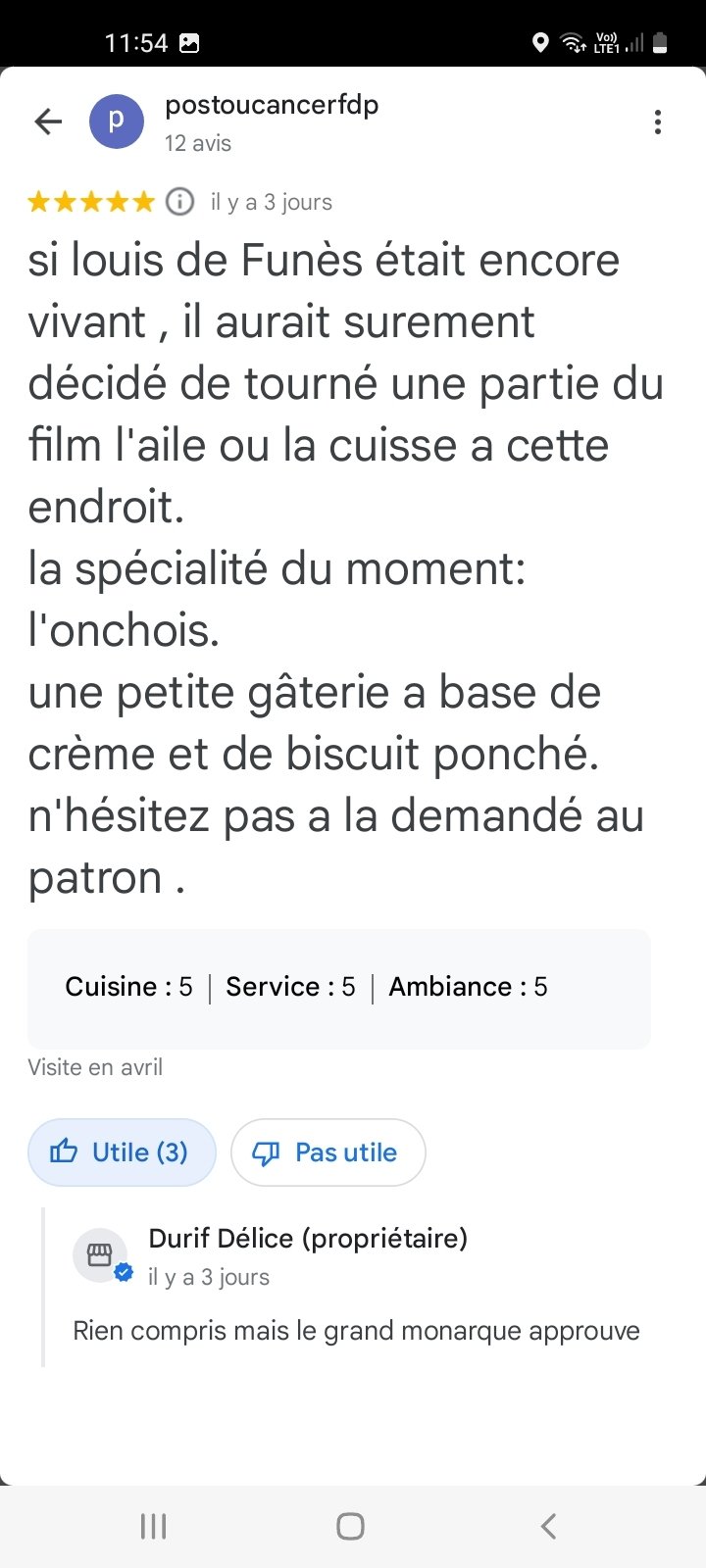Return to the phone's home screen
Viewport: 706px width, 1568px height.
click(350, 1526)
